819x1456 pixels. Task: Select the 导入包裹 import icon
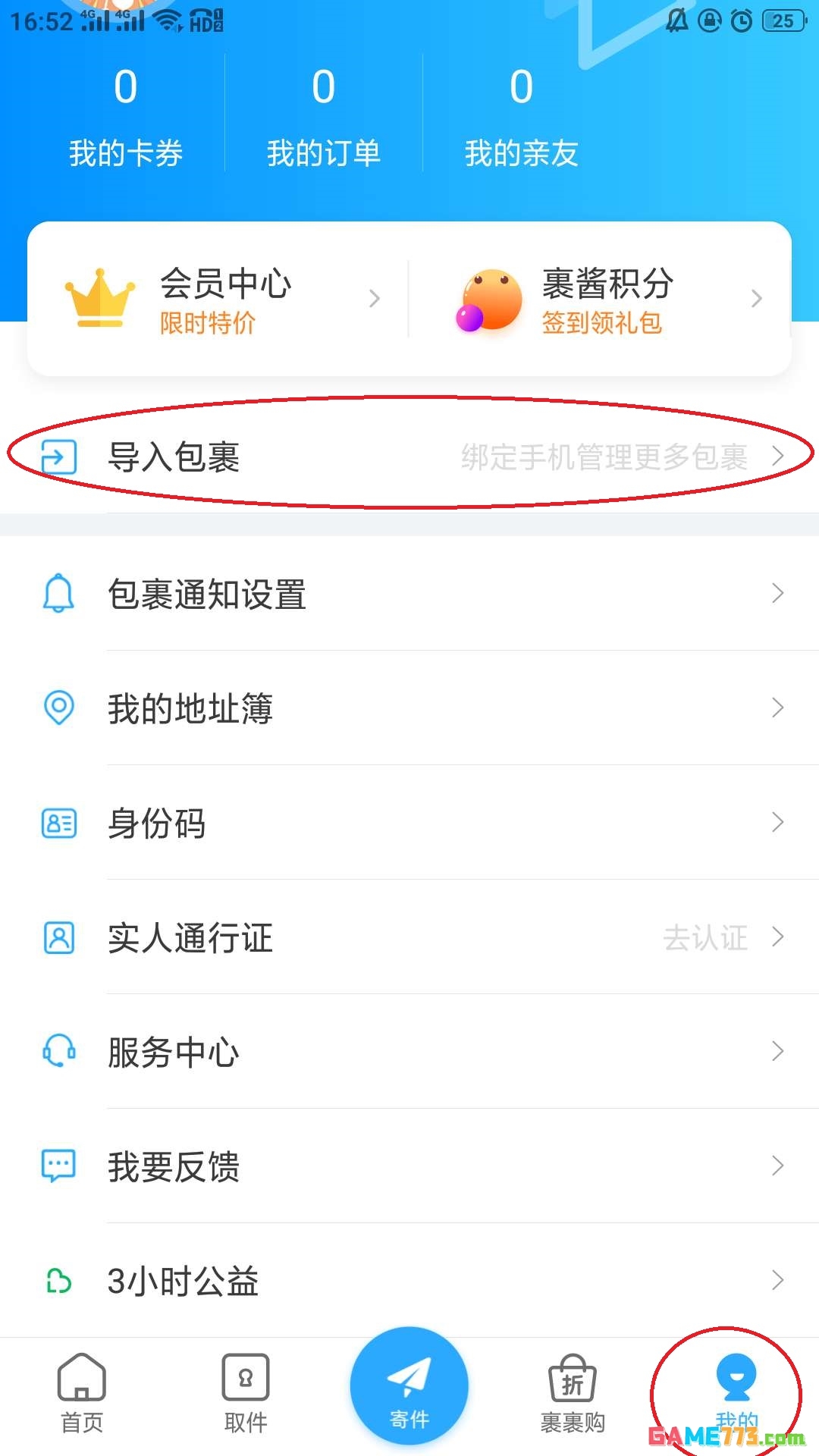58,457
